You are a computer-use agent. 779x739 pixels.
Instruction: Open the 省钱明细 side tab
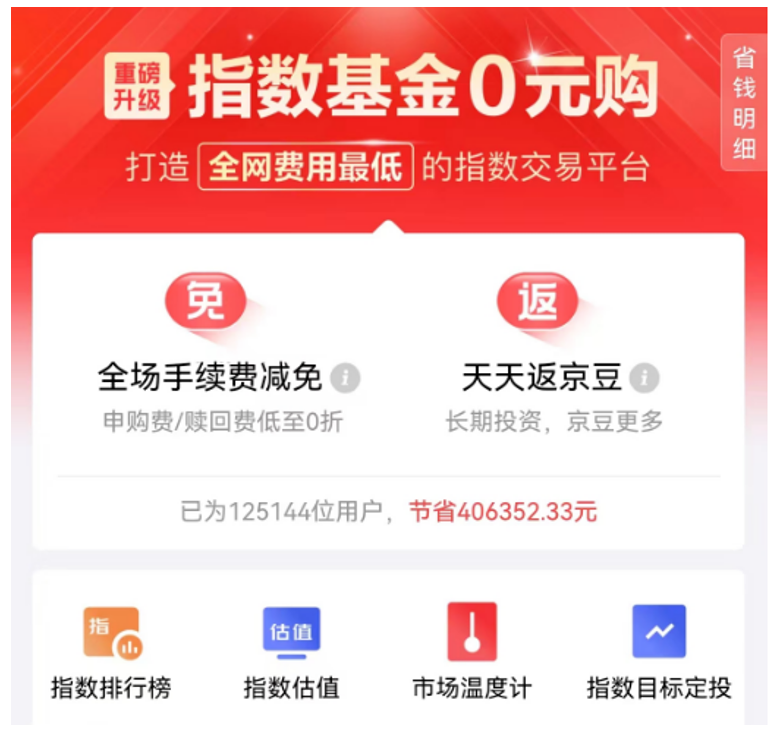click(x=743, y=103)
